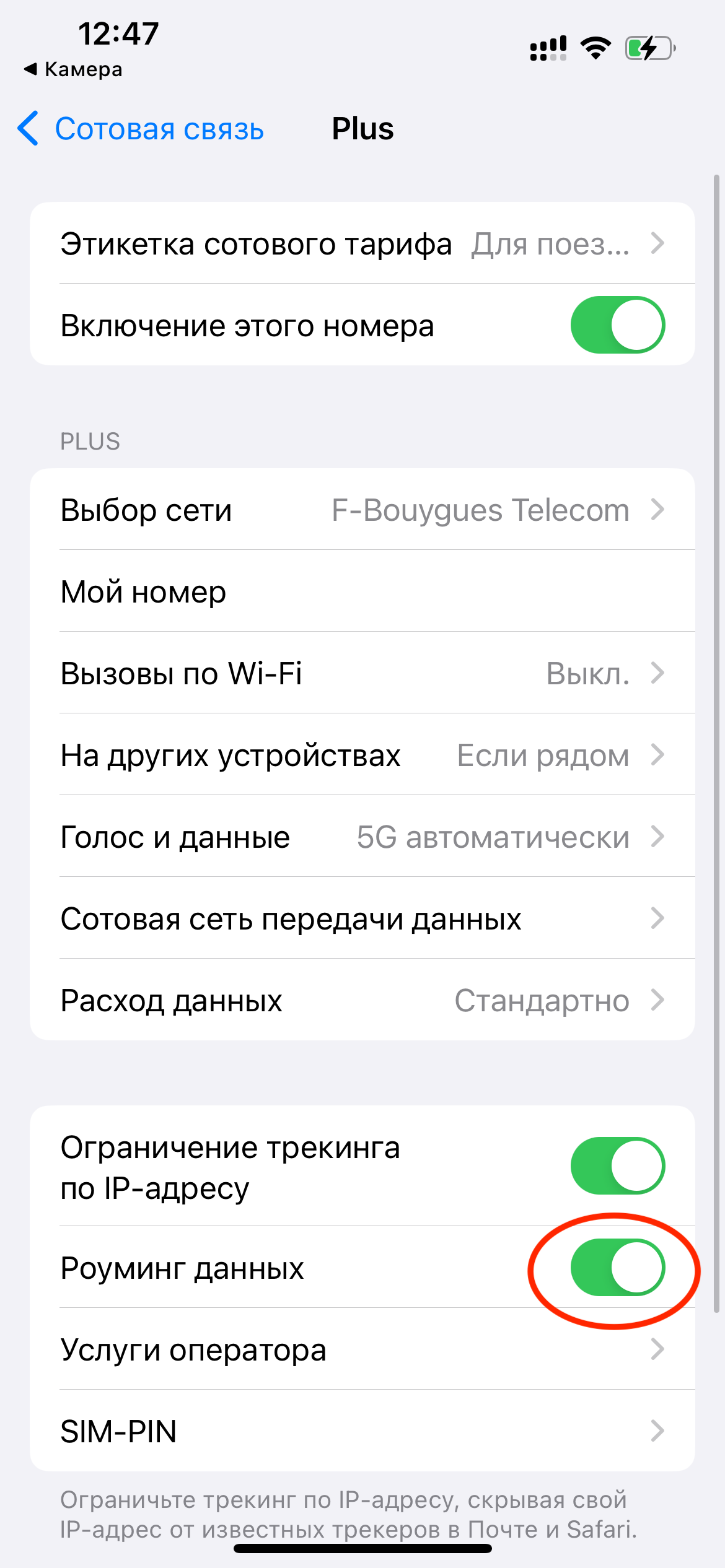Open SIM-PIN settings
Viewport: 725px width, 1568px height.
click(362, 1431)
